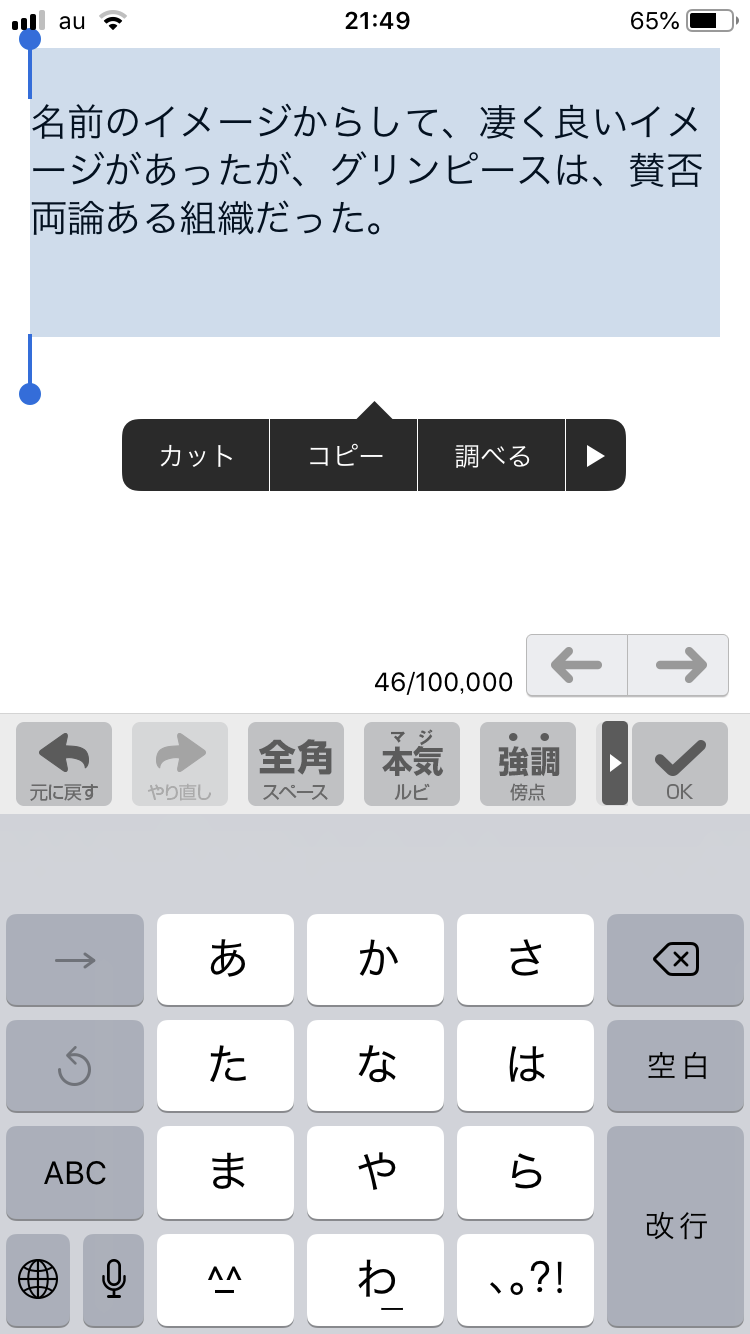The image size is (750, 1334).
Task: Switch the keyboard to ABC
Action: click(75, 1173)
